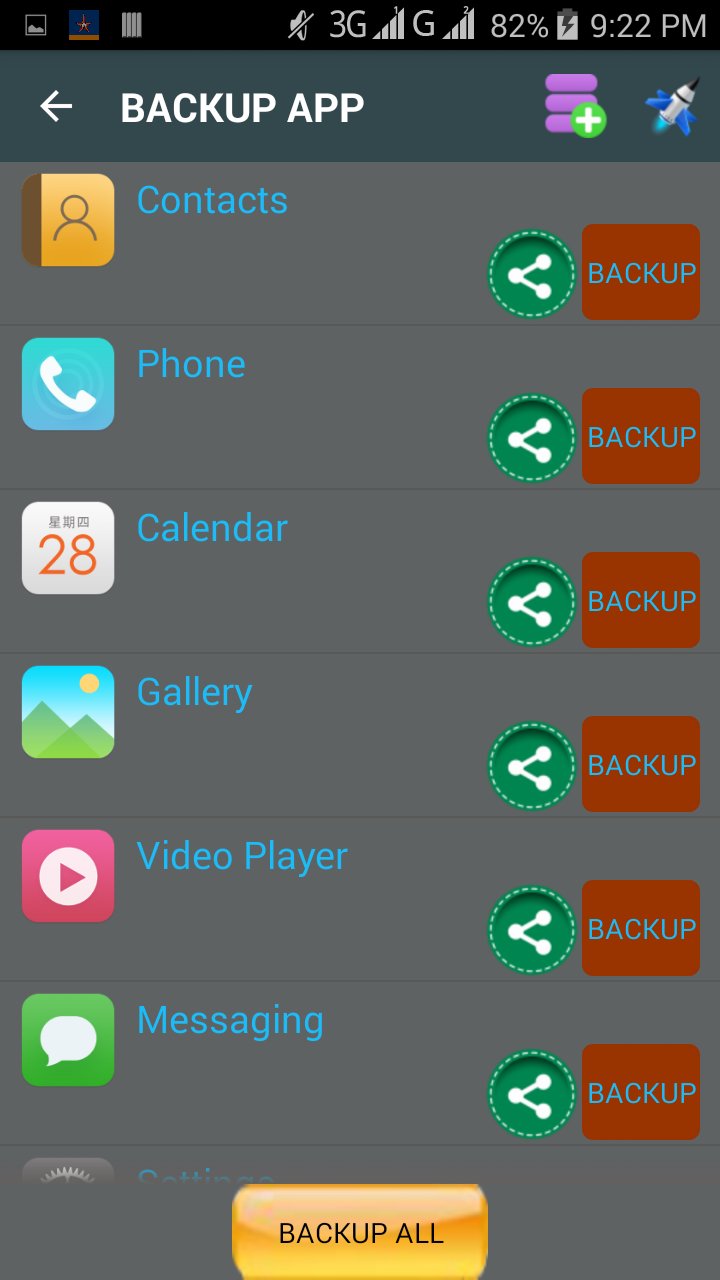Share the Phone app

tap(532, 438)
